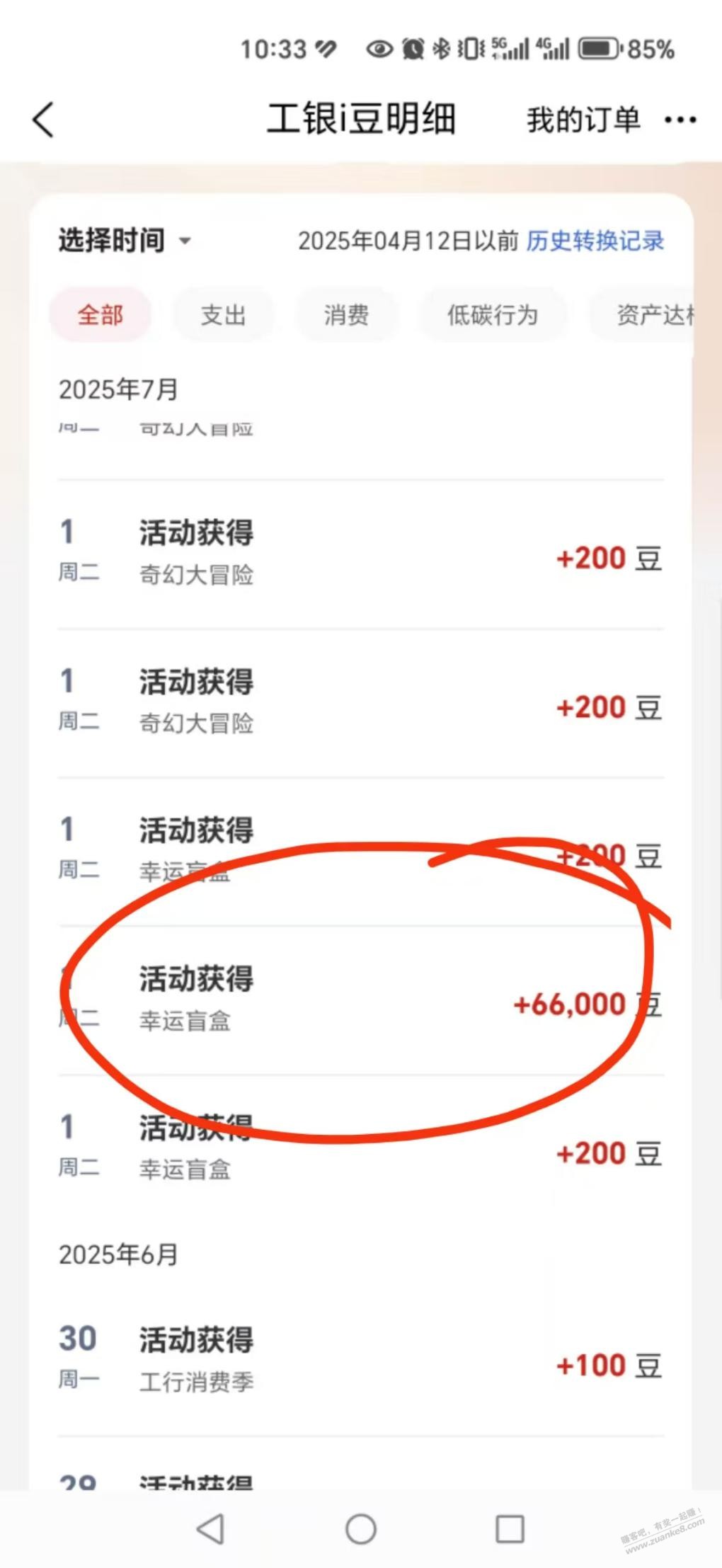Toggle the 消费 filter chip

click(346, 314)
